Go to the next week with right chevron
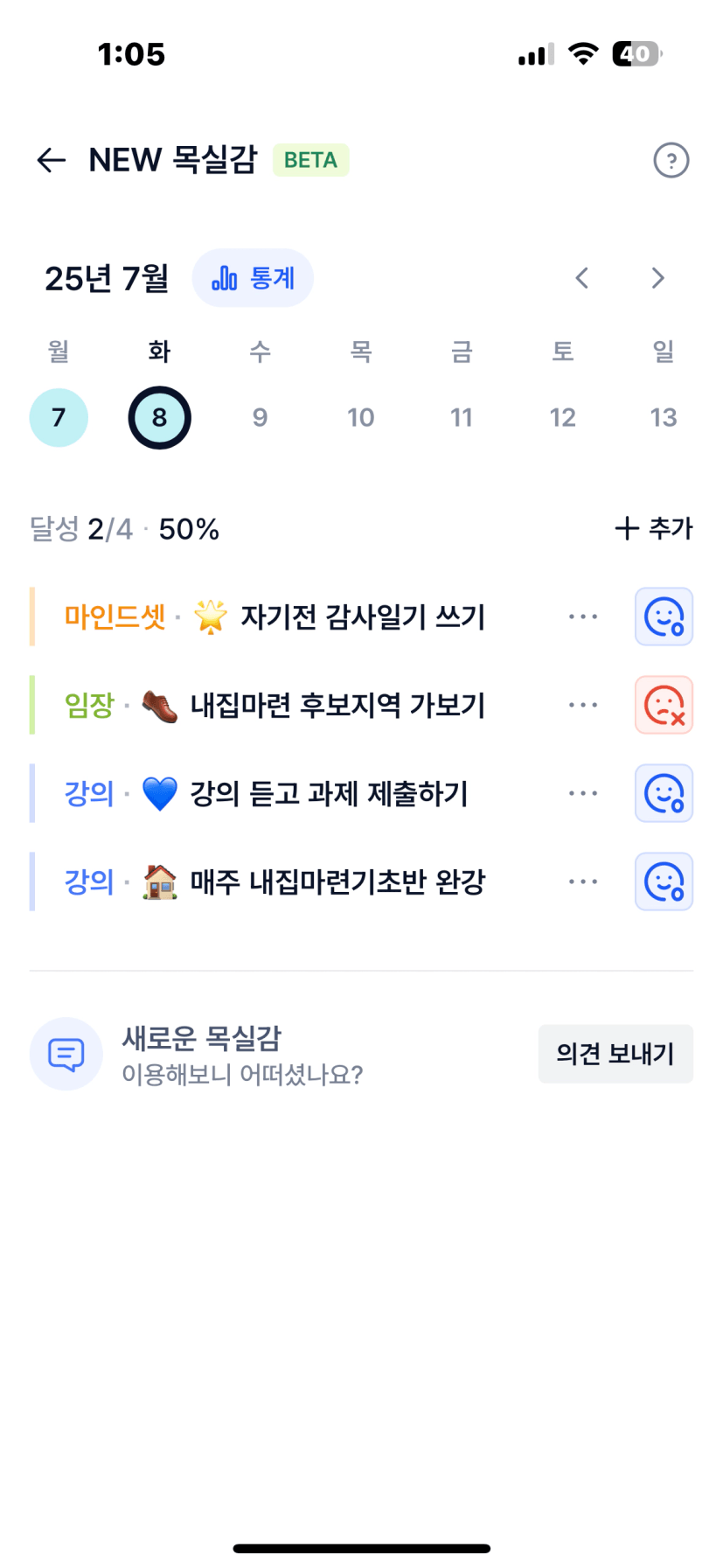Viewport: 723px width, 1568px height. (658, 278)
